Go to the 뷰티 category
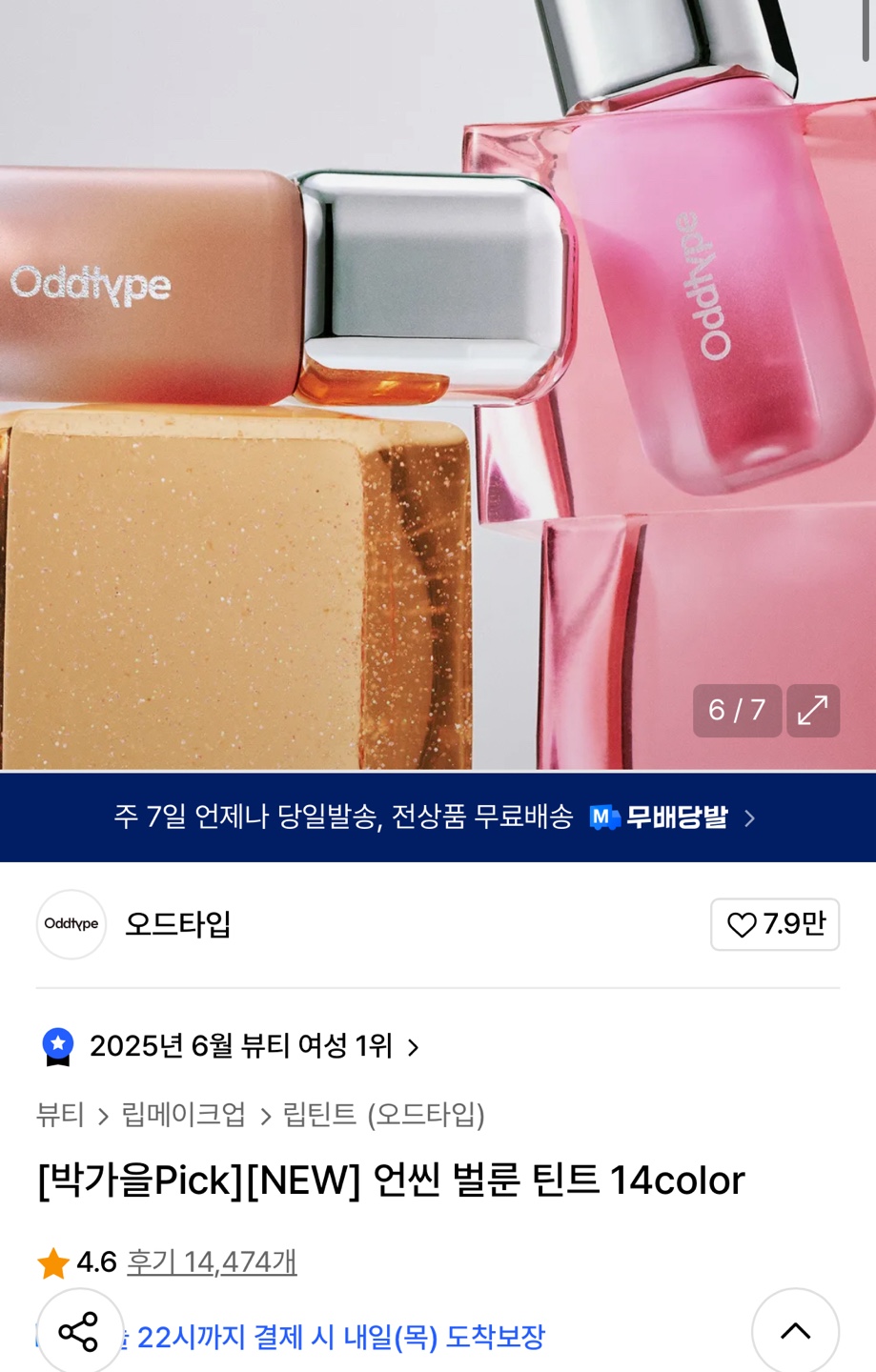This screenshot has width=876, height=1372. pyautogui.click(x=60, y=1115)
